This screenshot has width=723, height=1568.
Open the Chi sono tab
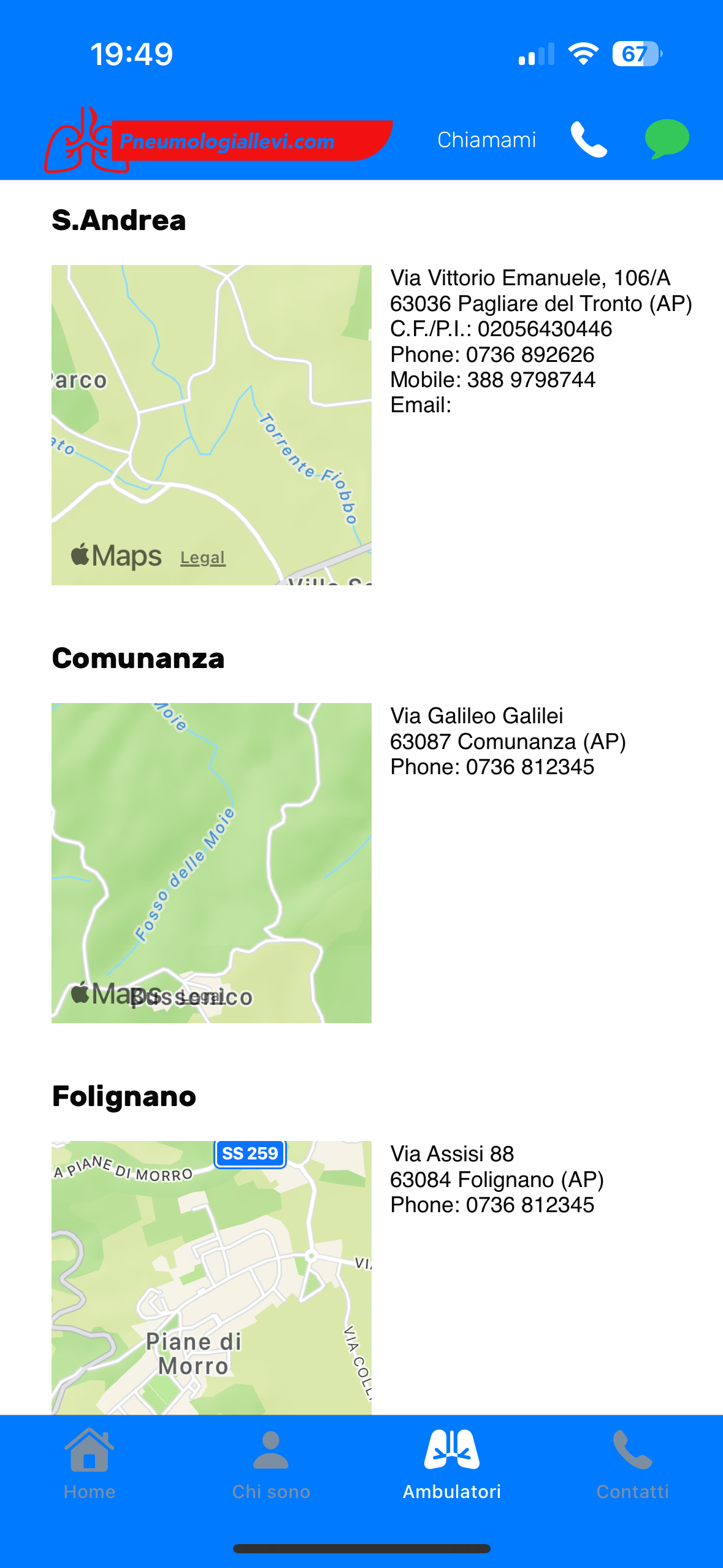[x=271, y=1464]
